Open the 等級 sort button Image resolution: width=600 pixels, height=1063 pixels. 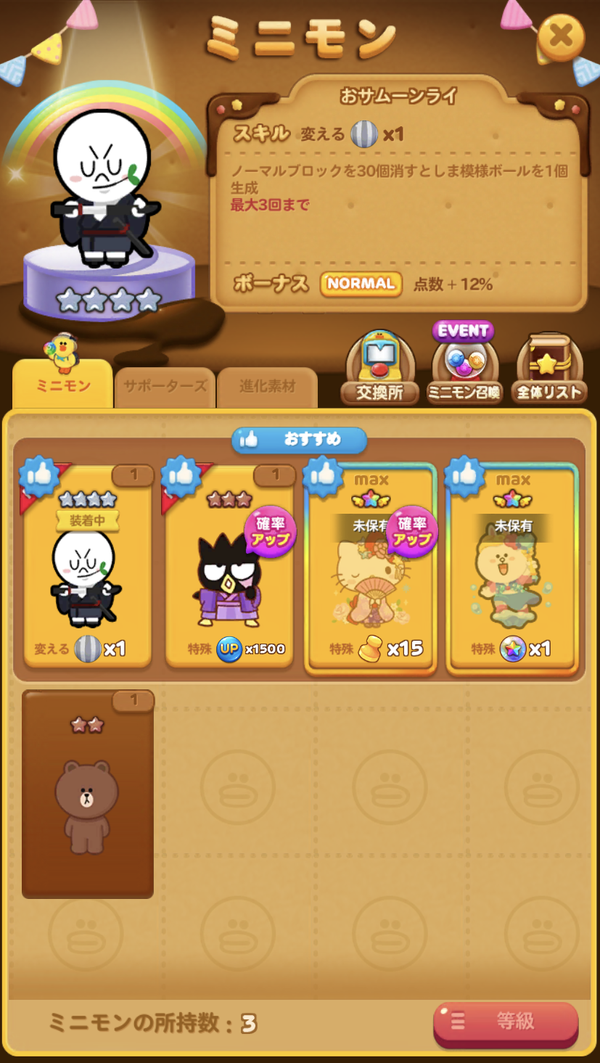[x=506, y=1023]
